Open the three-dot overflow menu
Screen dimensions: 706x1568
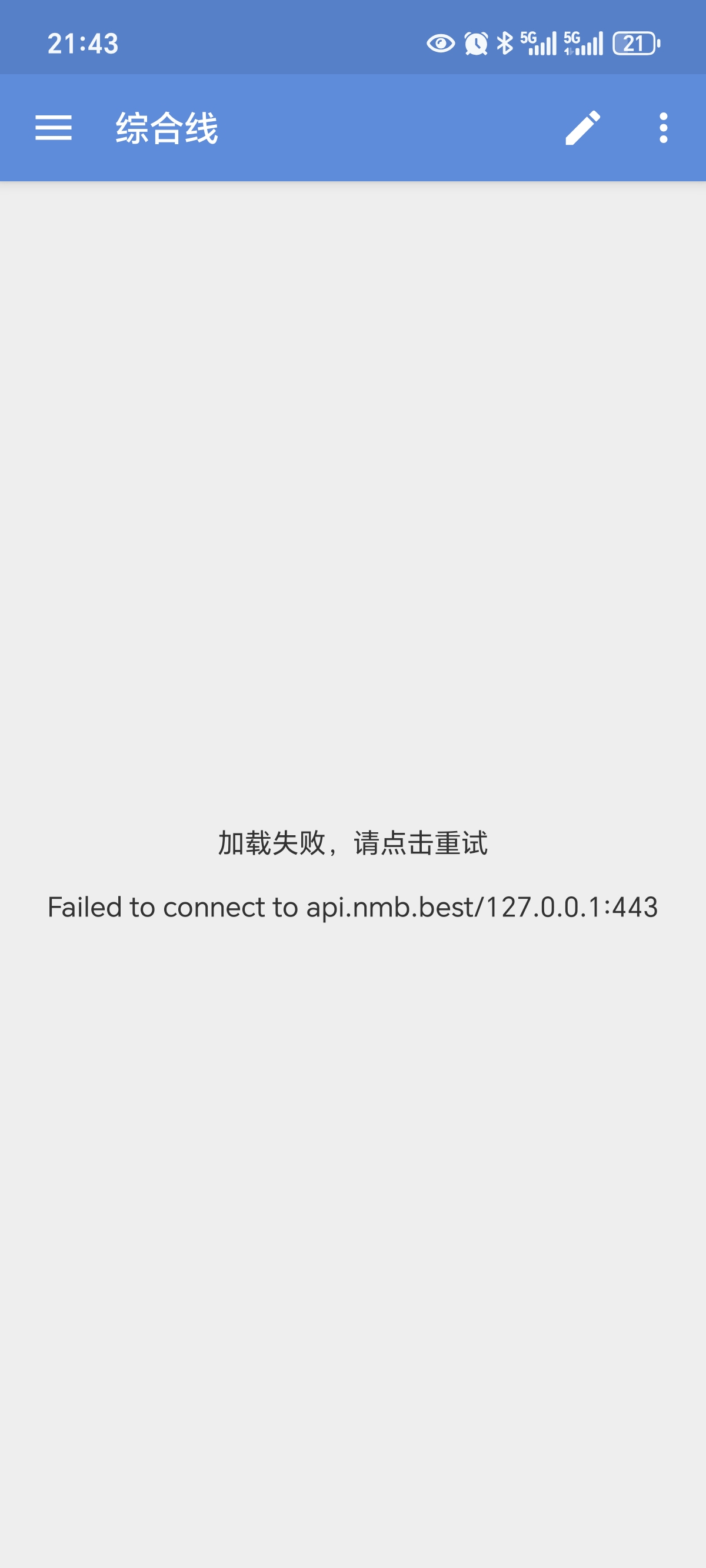663,128
